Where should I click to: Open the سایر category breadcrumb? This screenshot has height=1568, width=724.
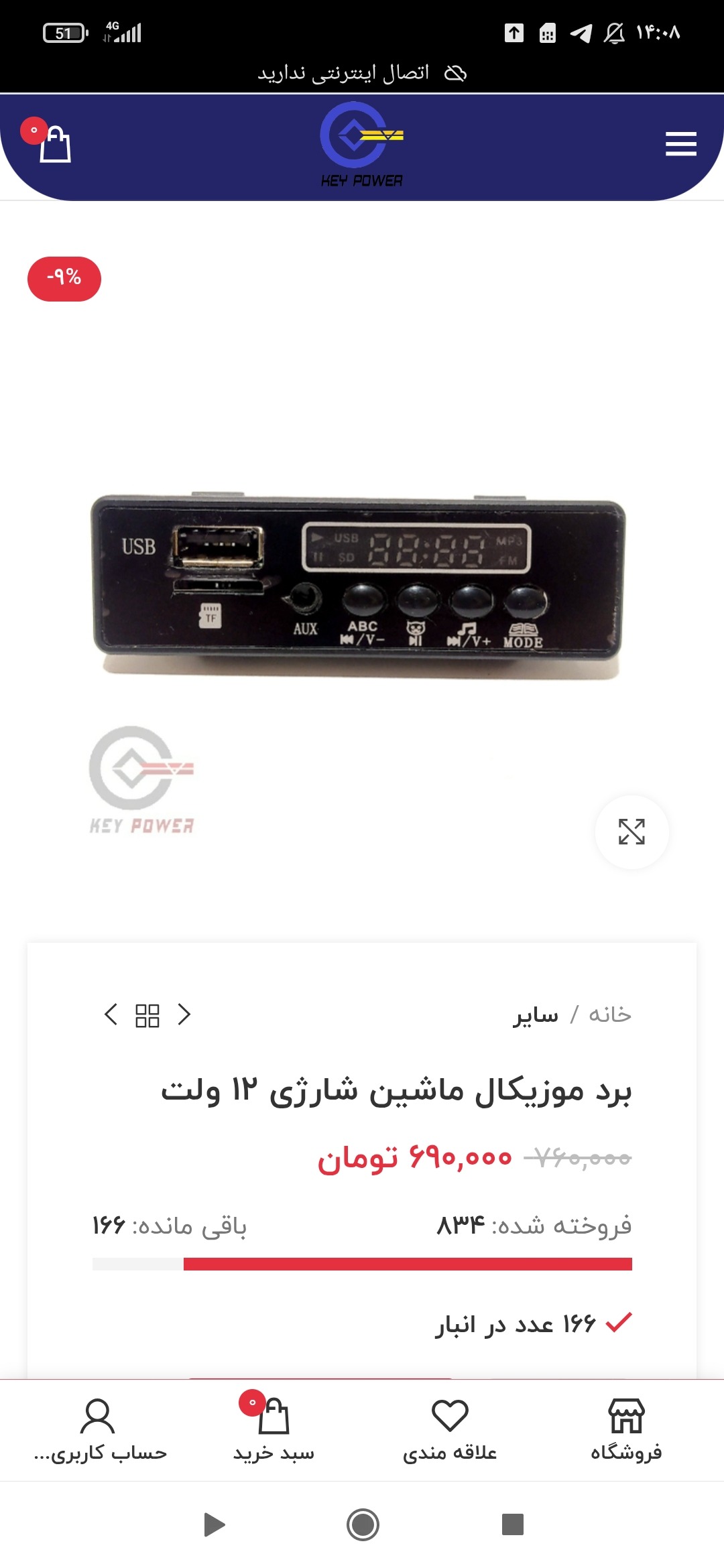click(x=536, y=1015)
